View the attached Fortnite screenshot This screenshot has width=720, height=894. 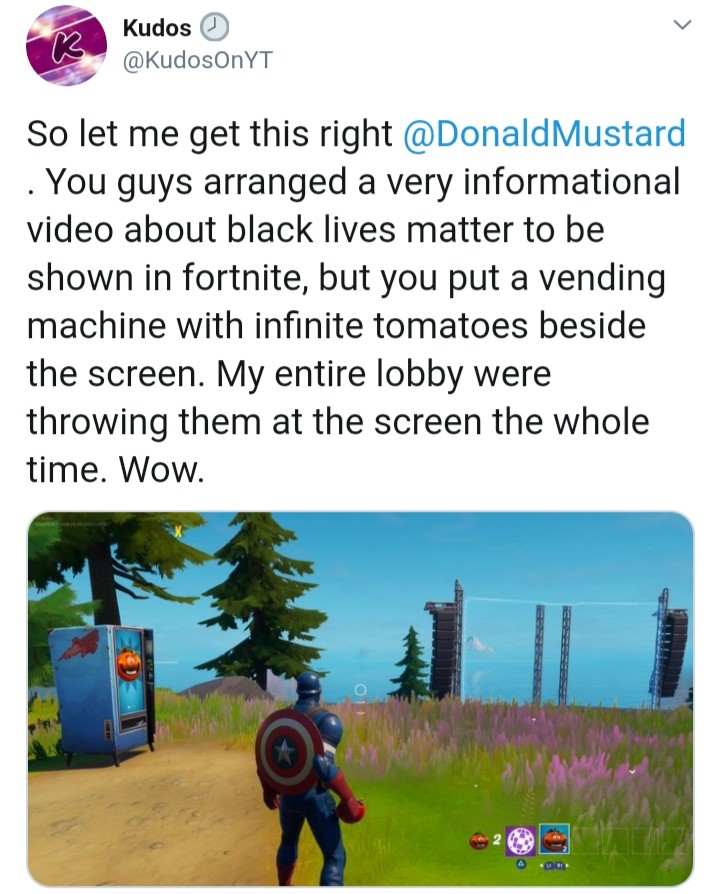tap(360, 698)
